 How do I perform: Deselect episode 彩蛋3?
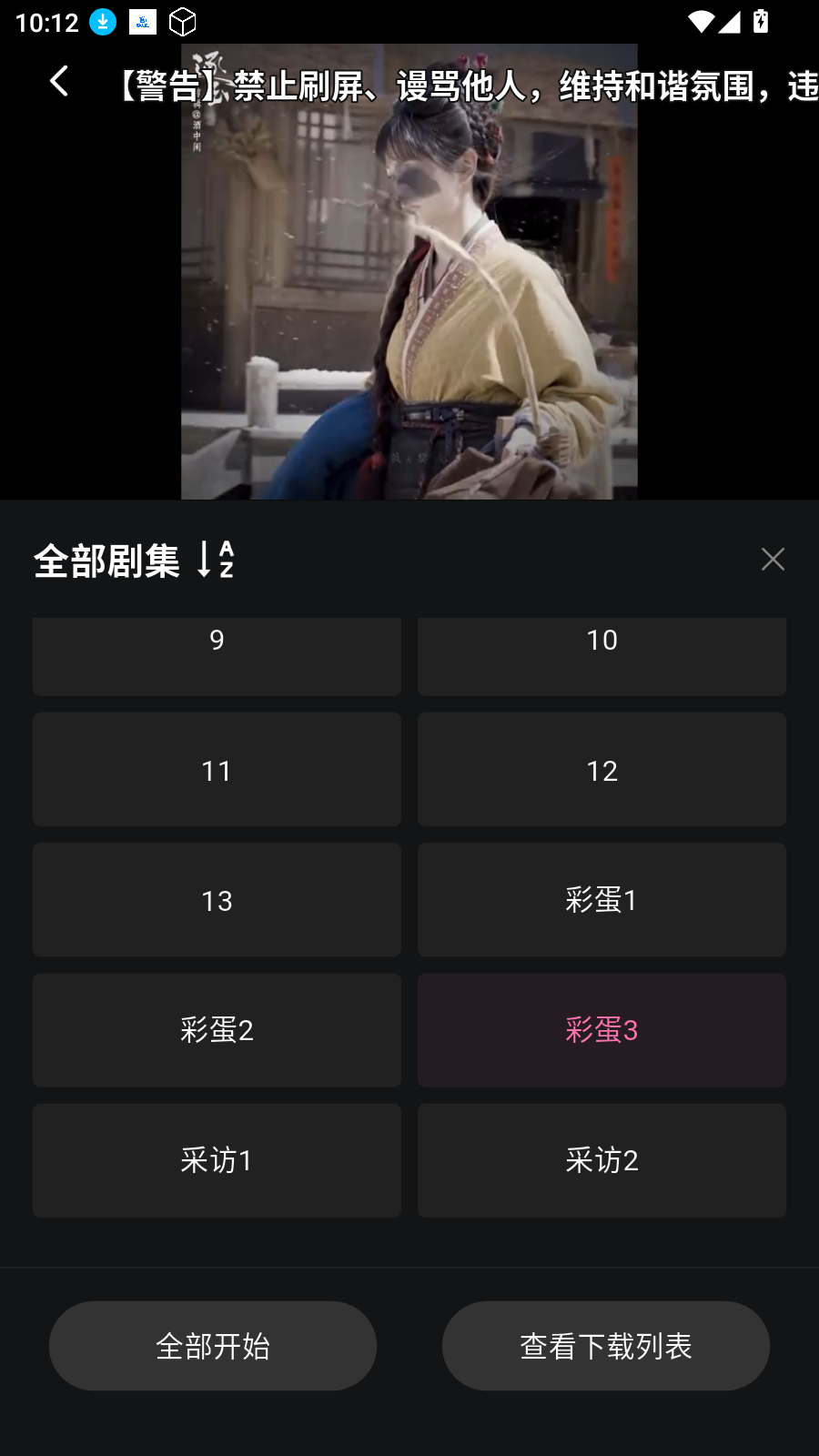pos(602,1030)
